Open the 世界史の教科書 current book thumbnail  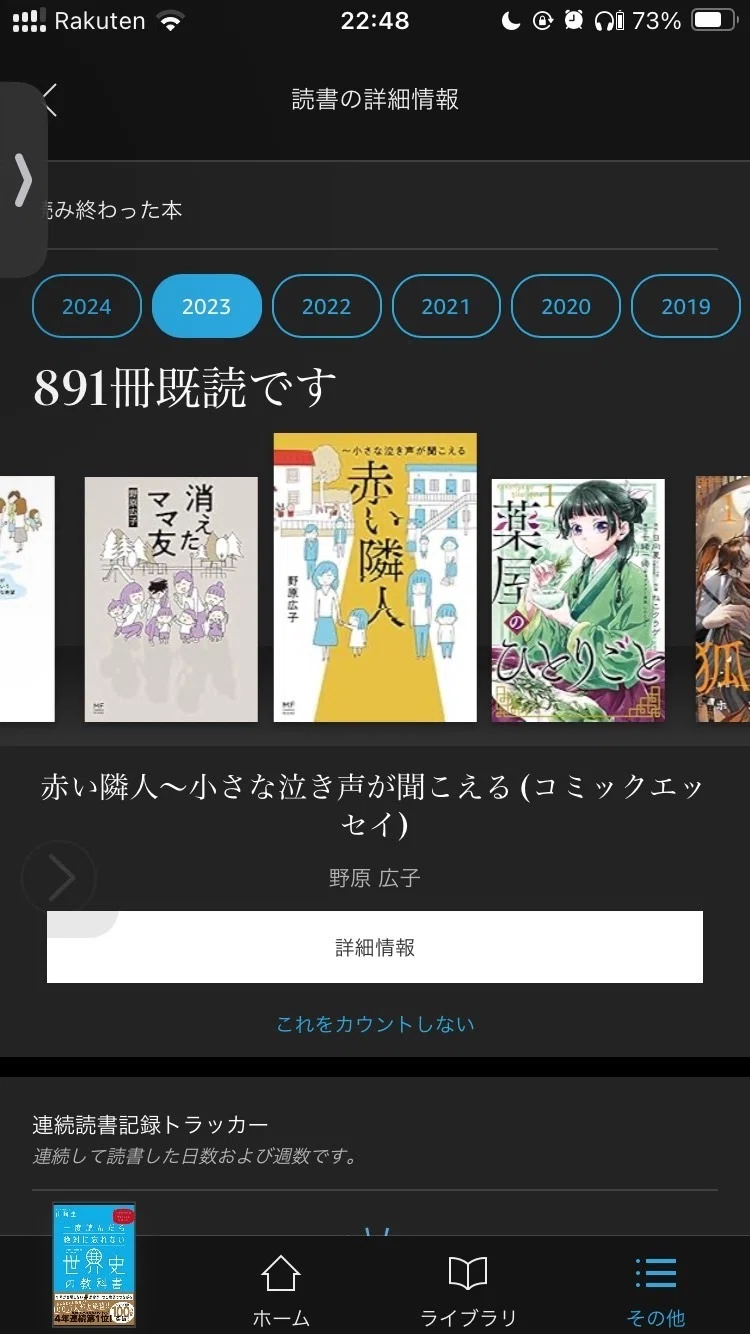tap(94, 1264)
